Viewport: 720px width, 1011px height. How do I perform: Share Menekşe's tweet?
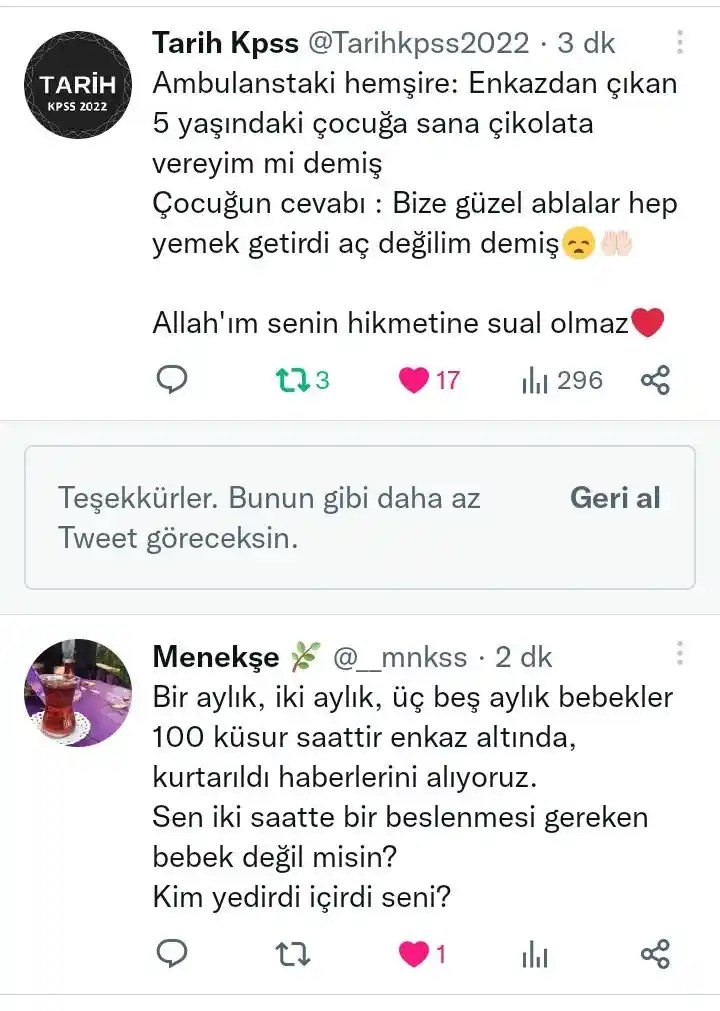(655, 954)
